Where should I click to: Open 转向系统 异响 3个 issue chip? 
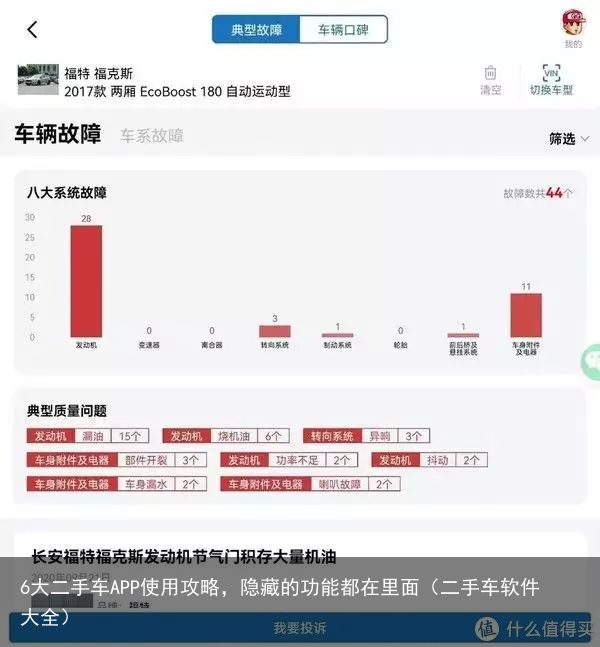point(365,436)
